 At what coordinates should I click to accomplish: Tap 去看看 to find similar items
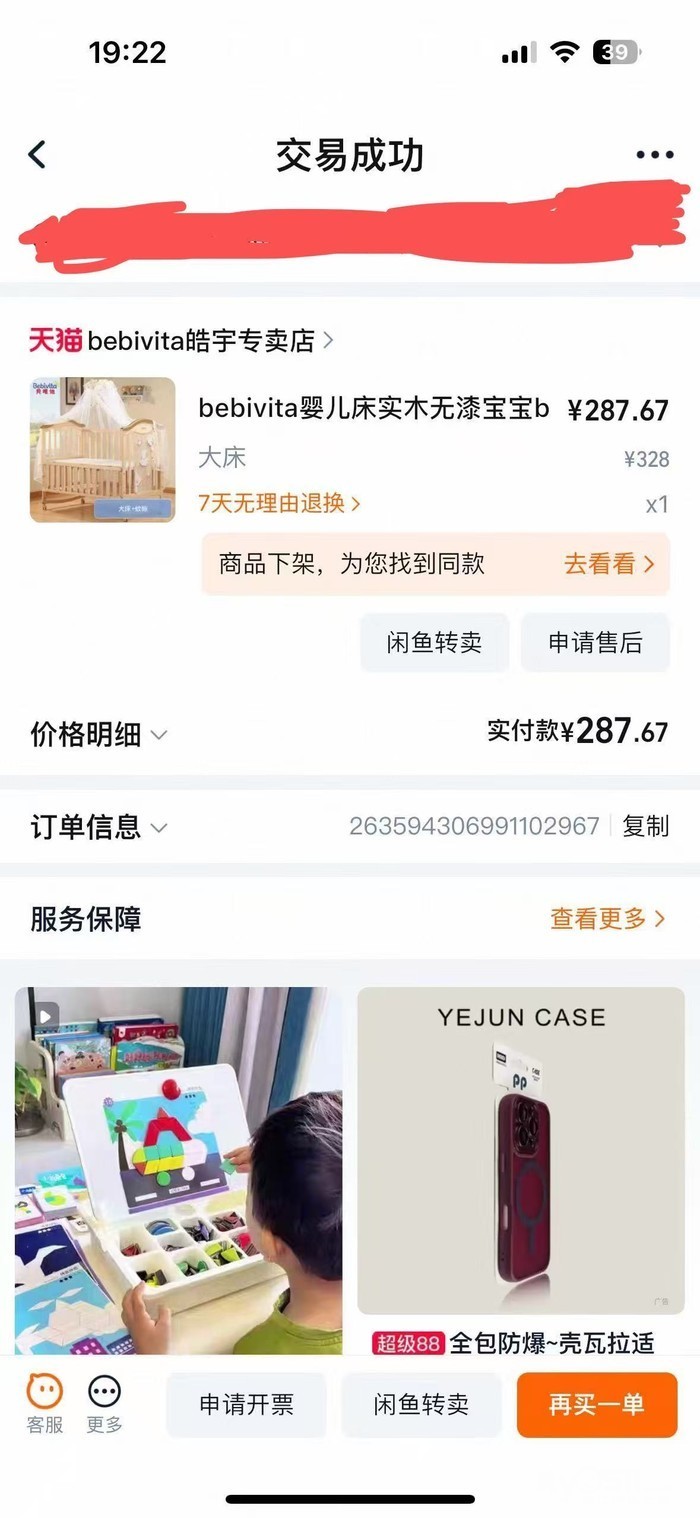(608, 564)
